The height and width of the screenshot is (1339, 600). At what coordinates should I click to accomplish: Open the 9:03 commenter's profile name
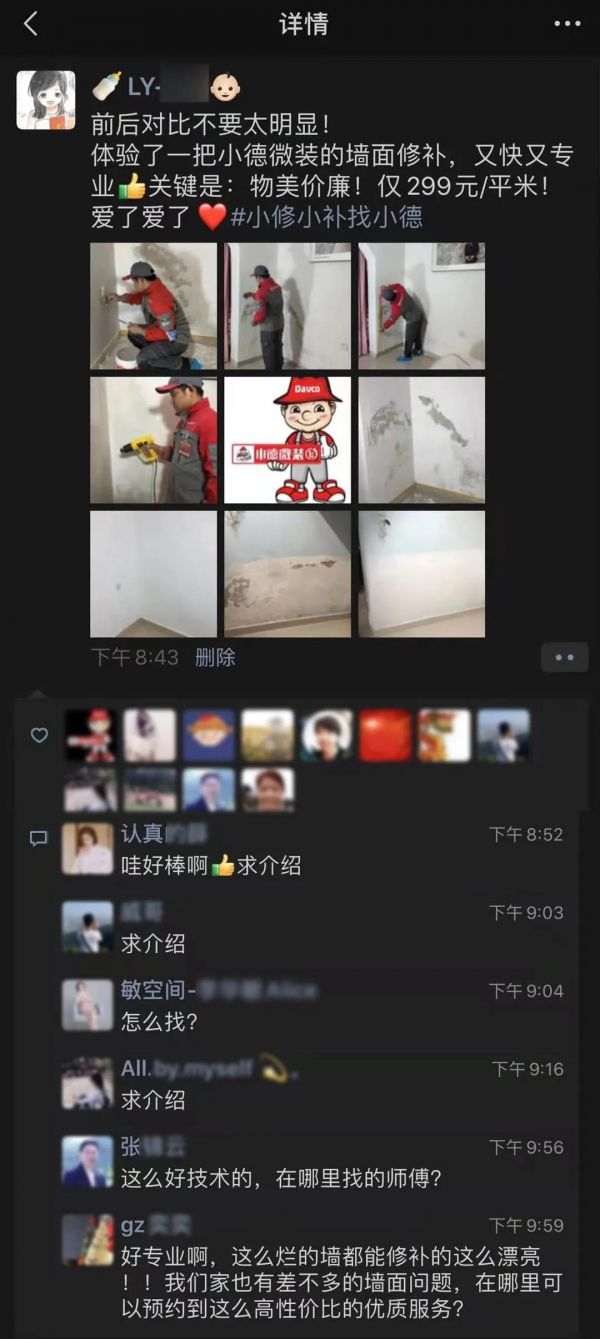click(x=141, y=912)
